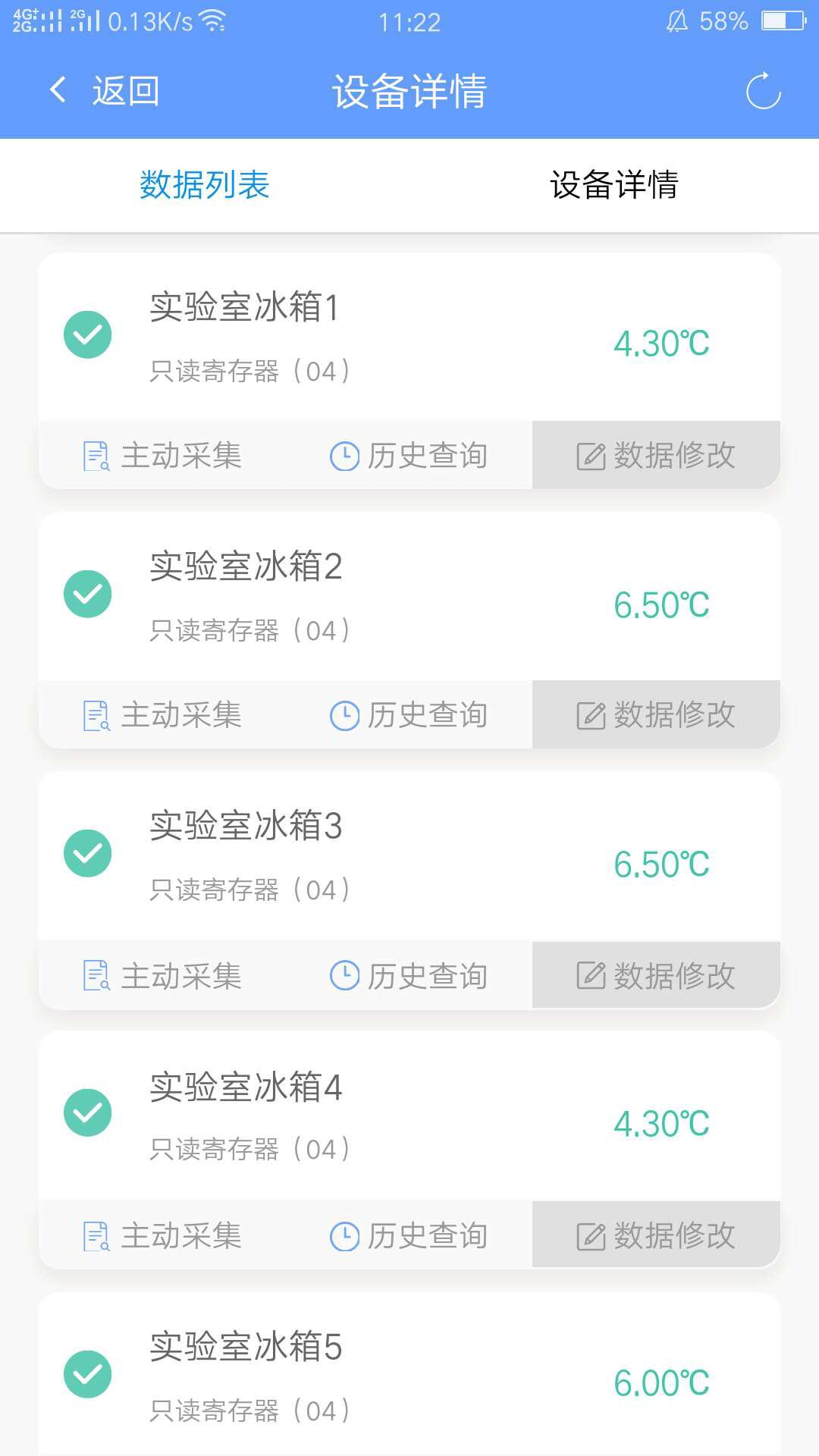Viewport: 819px width, 1456px height.
Task: Tap 数据修改 for 实验室冰箱1
Action: coord(656,455)
